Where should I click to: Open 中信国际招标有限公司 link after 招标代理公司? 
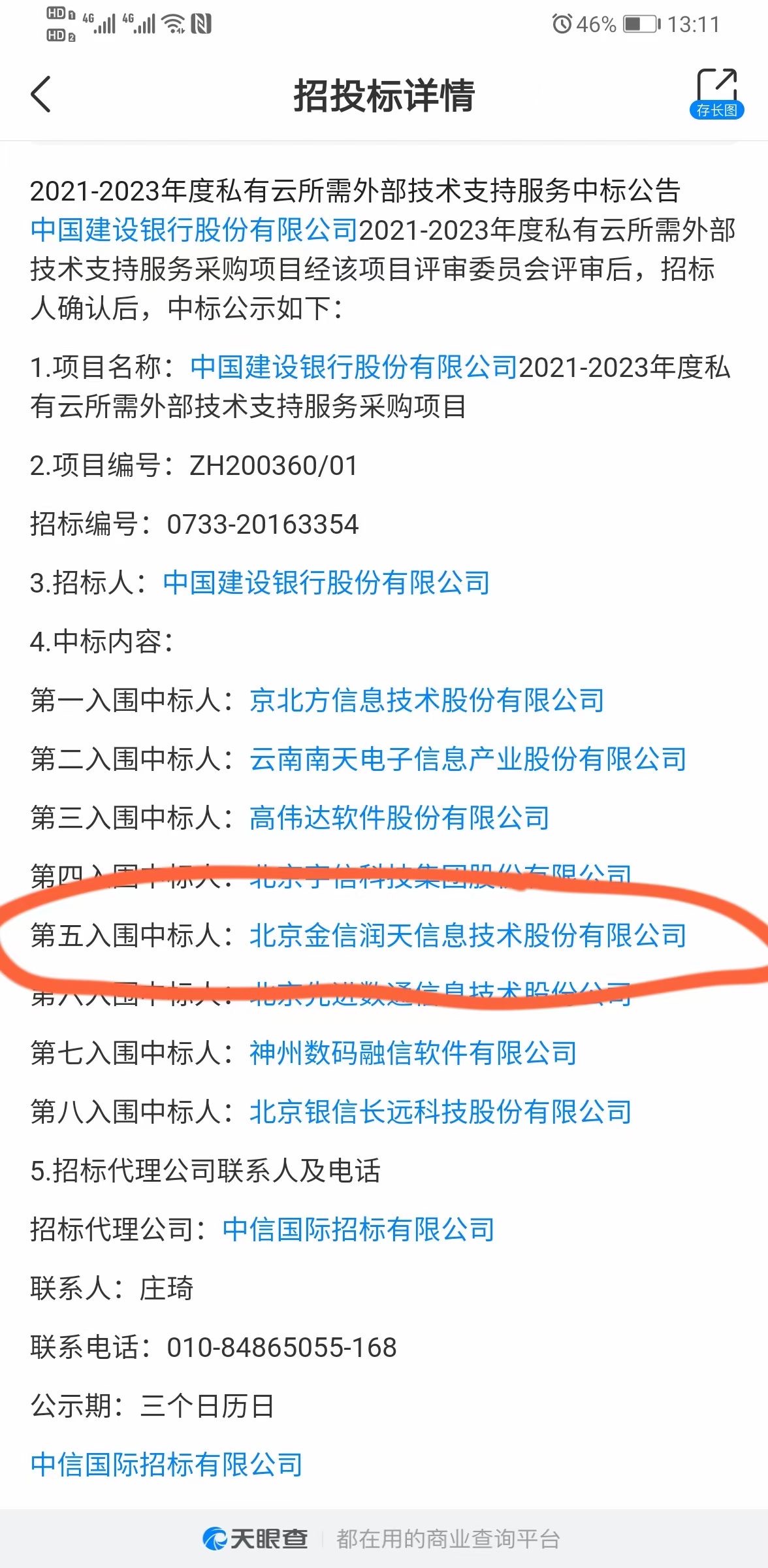pos(359,1230)
